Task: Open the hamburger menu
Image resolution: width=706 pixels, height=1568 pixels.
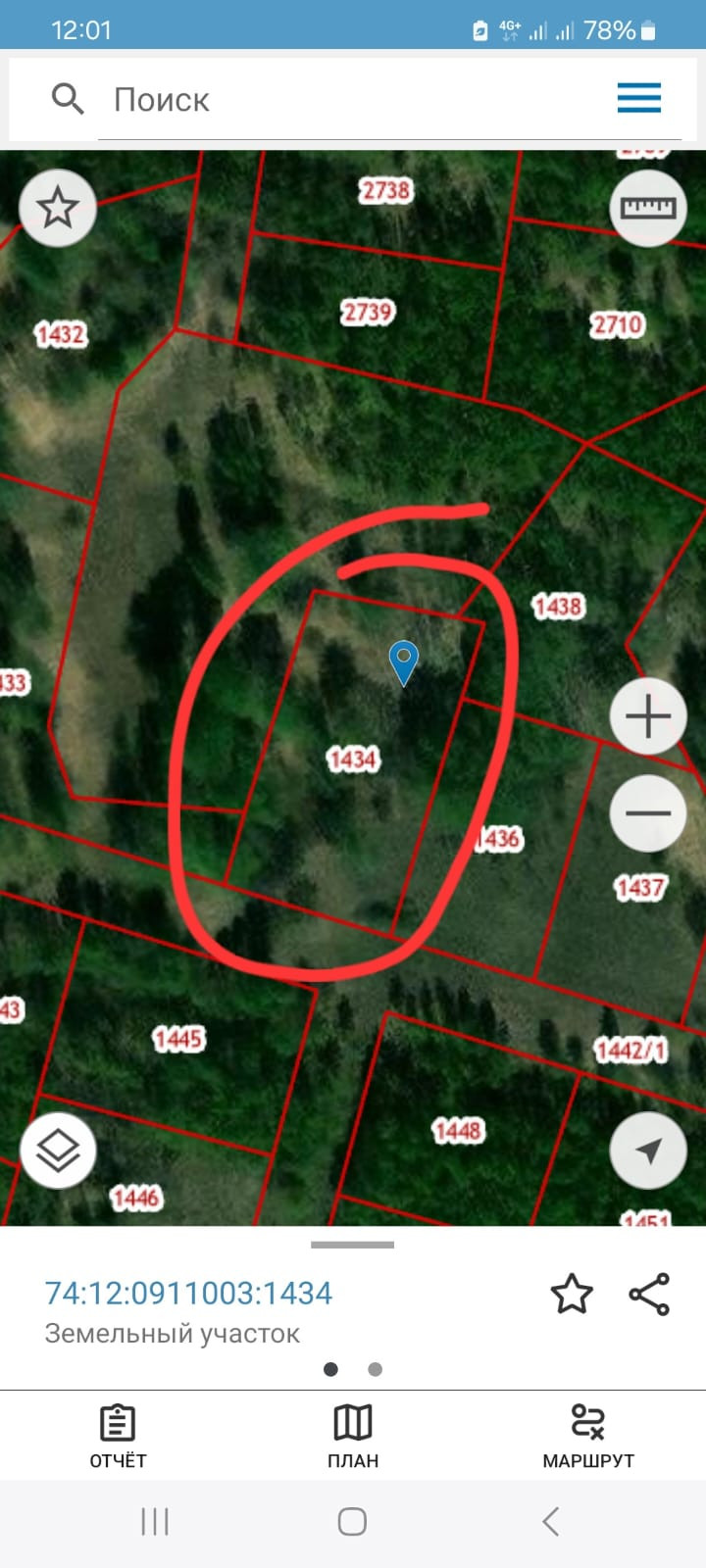Action: tap(638, 98)
